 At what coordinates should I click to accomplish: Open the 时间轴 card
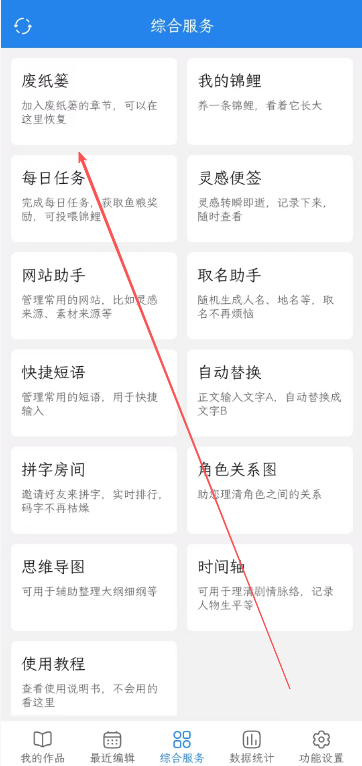[x=270, y=587]
